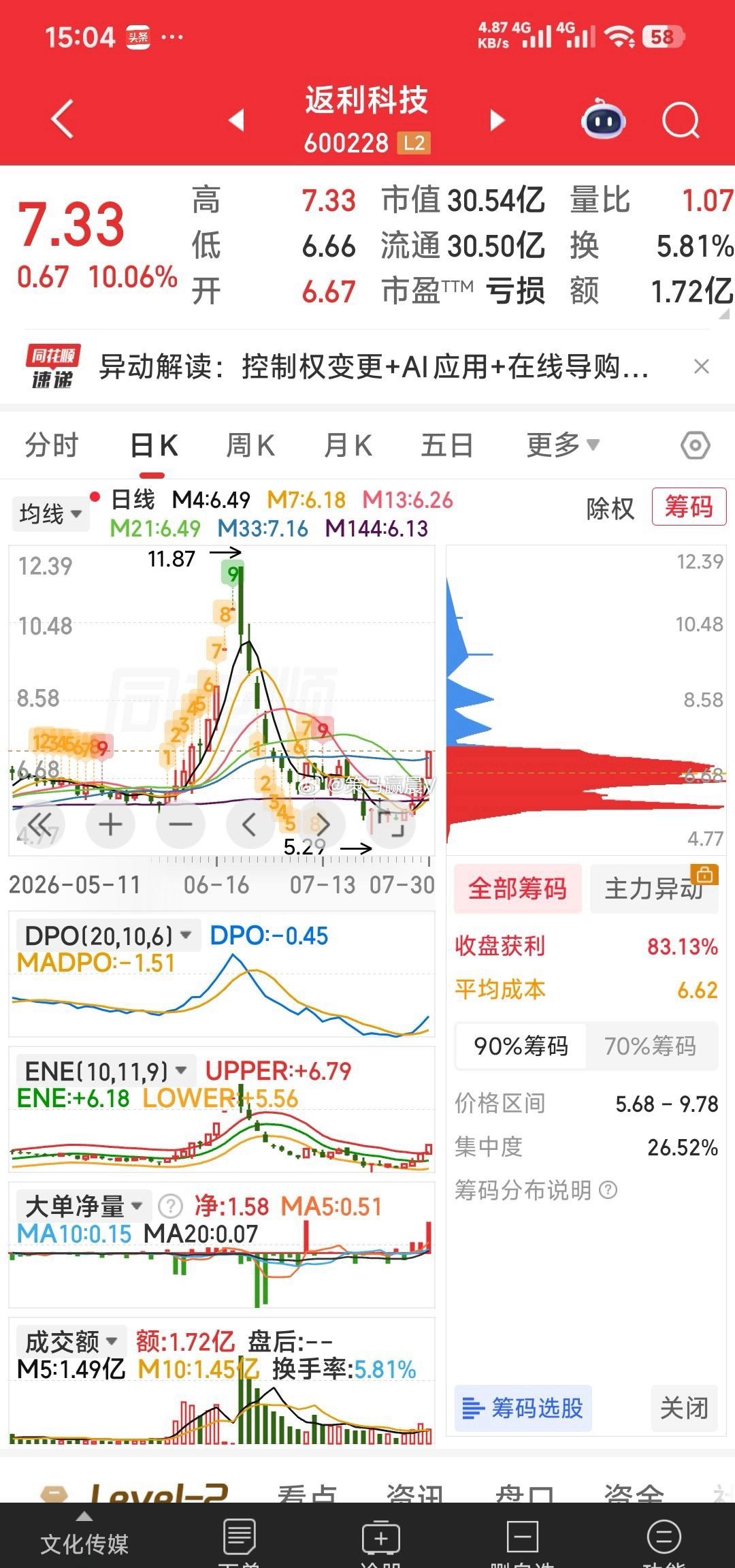Open the DPO indicator dropdown

[x=107, y=935]
